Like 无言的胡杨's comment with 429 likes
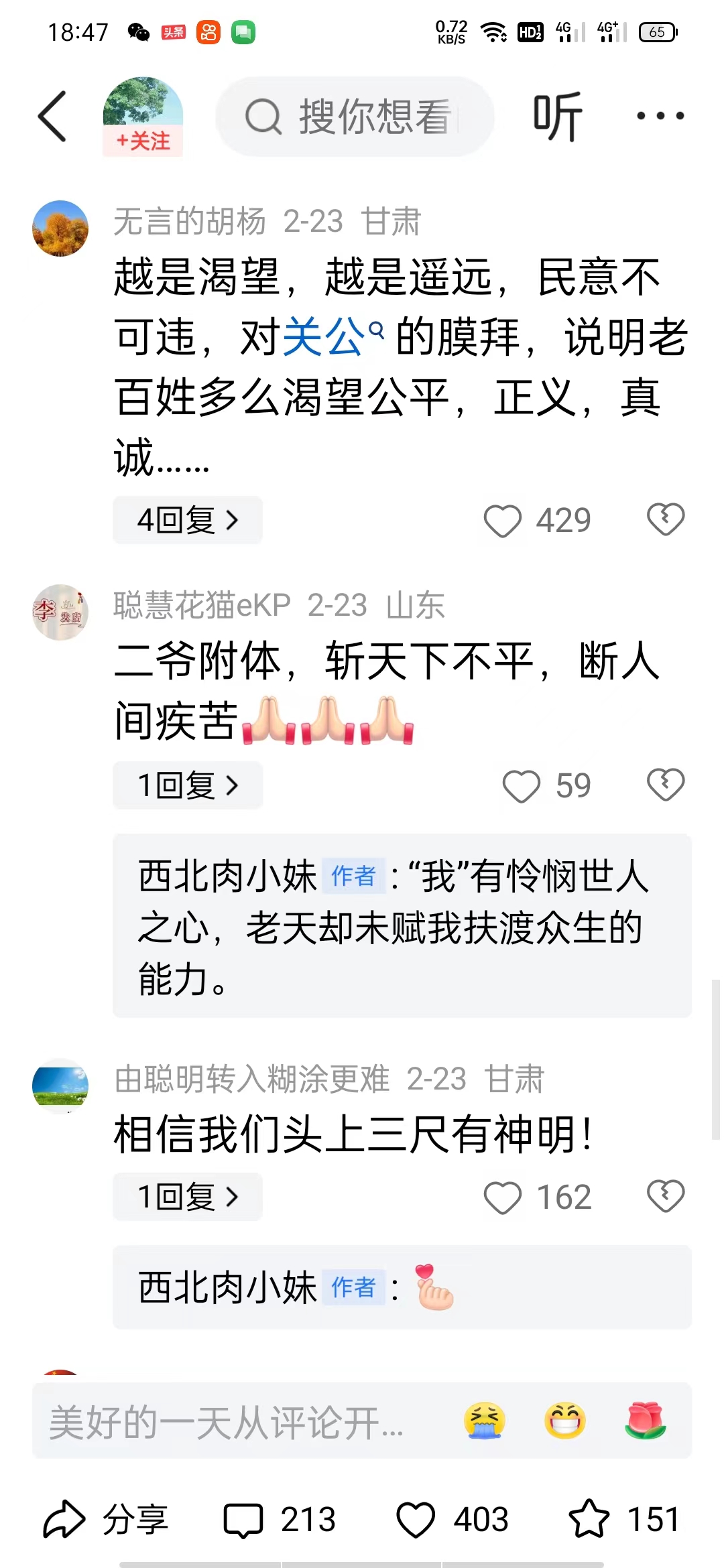Screen dimensions: 724x1568 coord(503,521)
